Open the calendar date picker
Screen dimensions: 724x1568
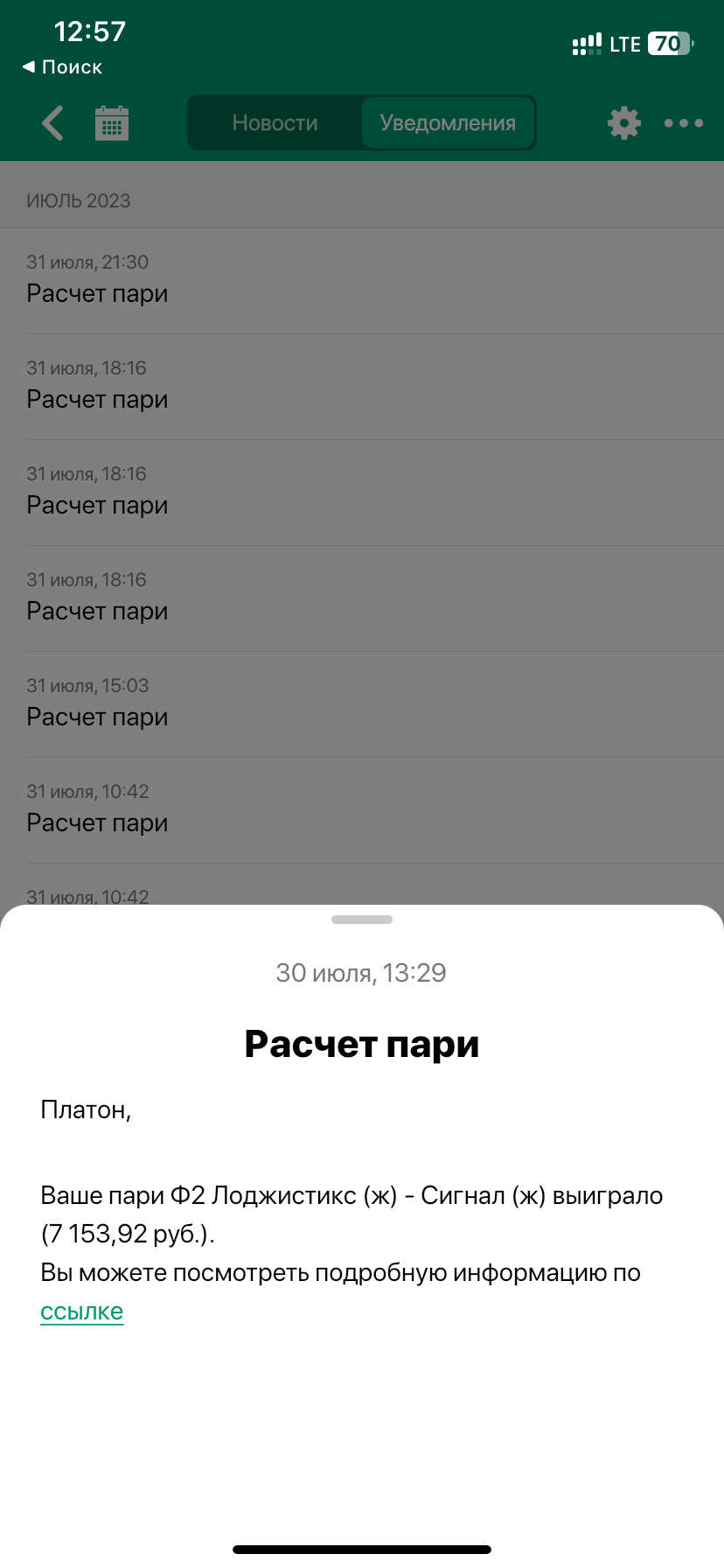click(112, 123)
